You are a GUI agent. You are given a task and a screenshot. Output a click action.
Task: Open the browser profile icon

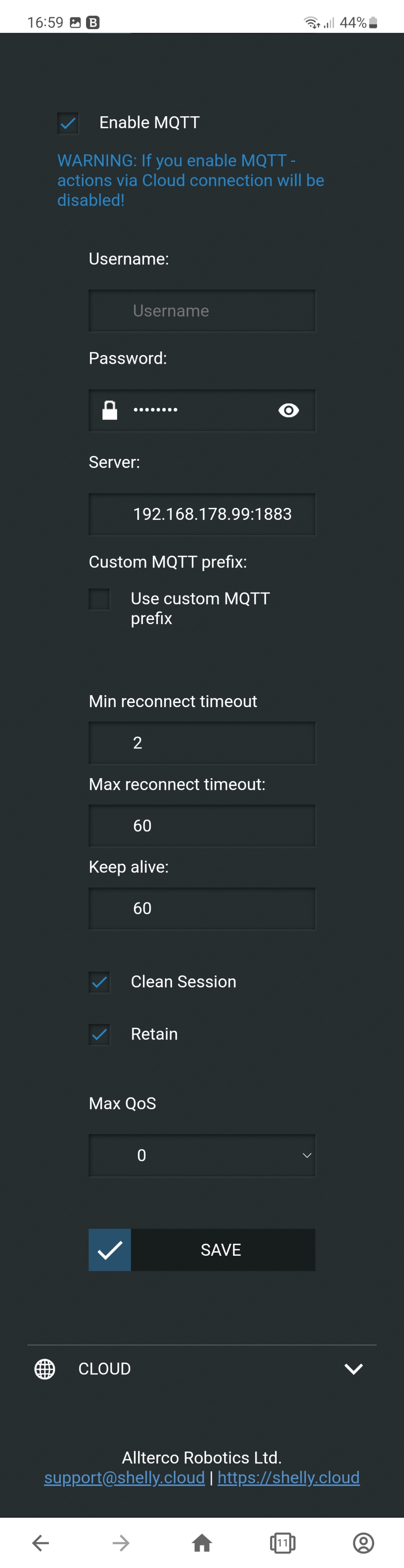point(363,1542)
